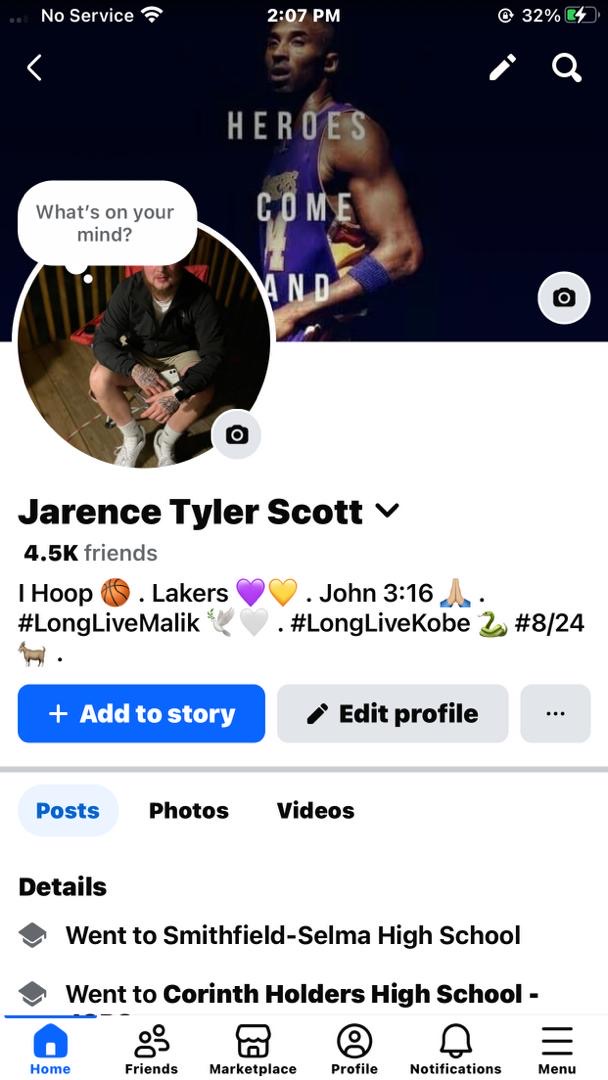Switch to the Videos tab
608x1080 pixels.
point(315,811)
